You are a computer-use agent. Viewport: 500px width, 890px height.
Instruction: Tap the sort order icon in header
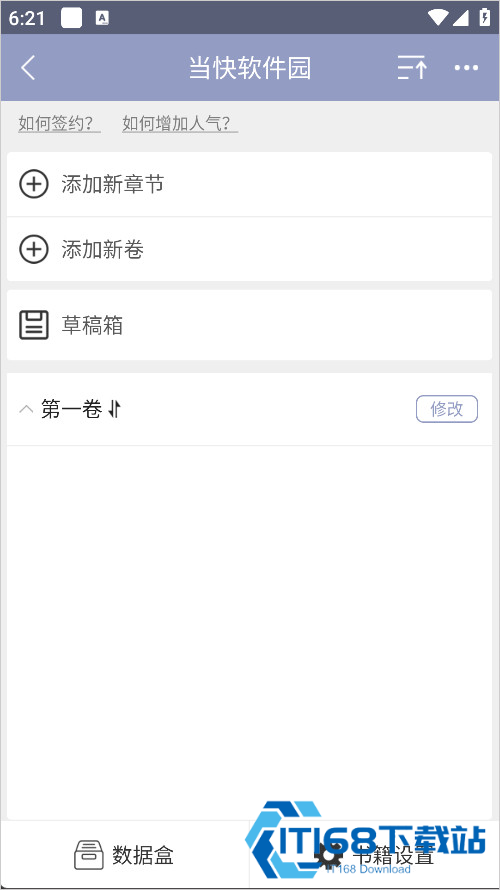pyautogui.click(x=412, y=68)
